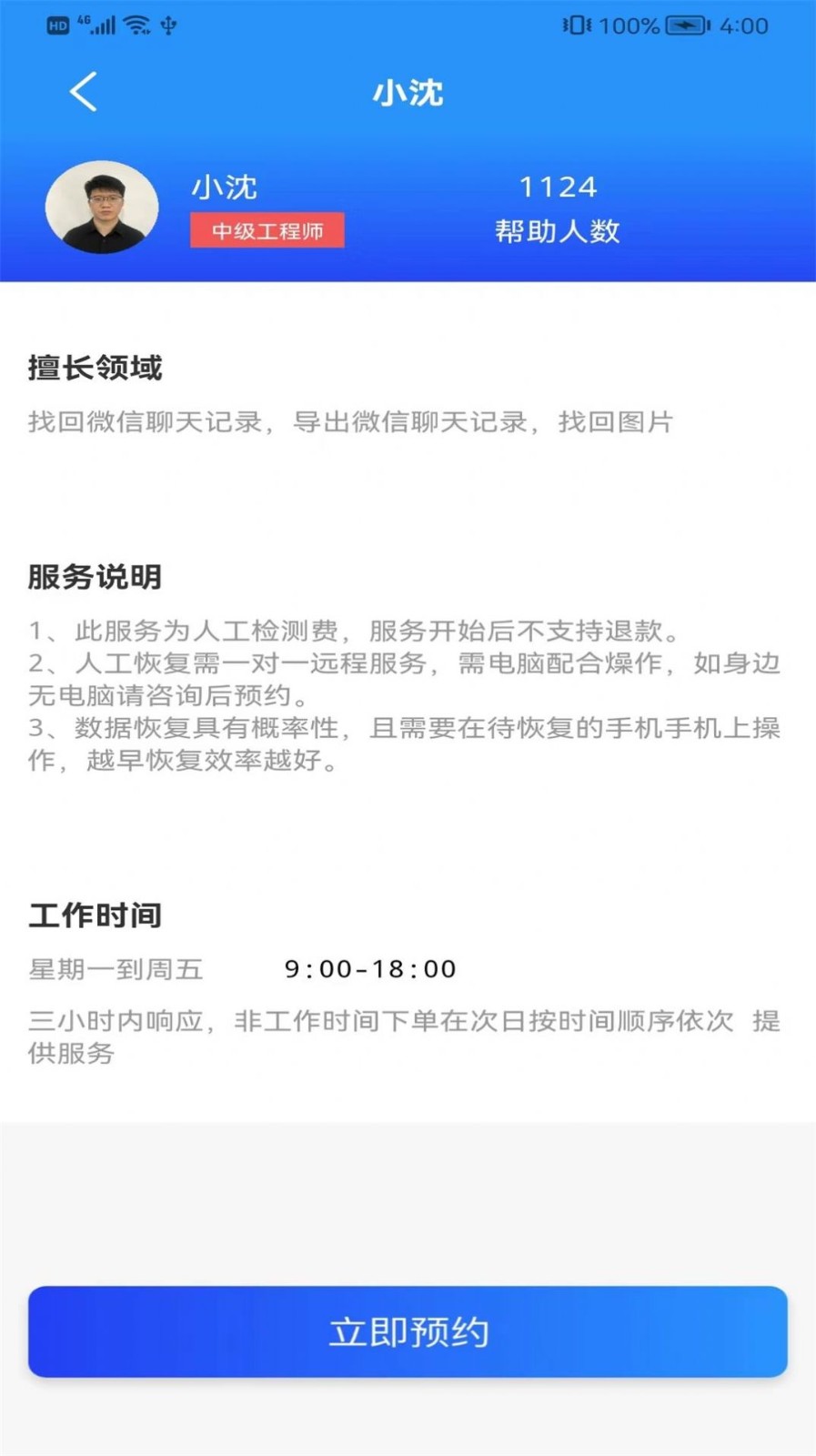Tap the 工作时间 section heading
Screen dimensions: 816x1456
point(96,917)
